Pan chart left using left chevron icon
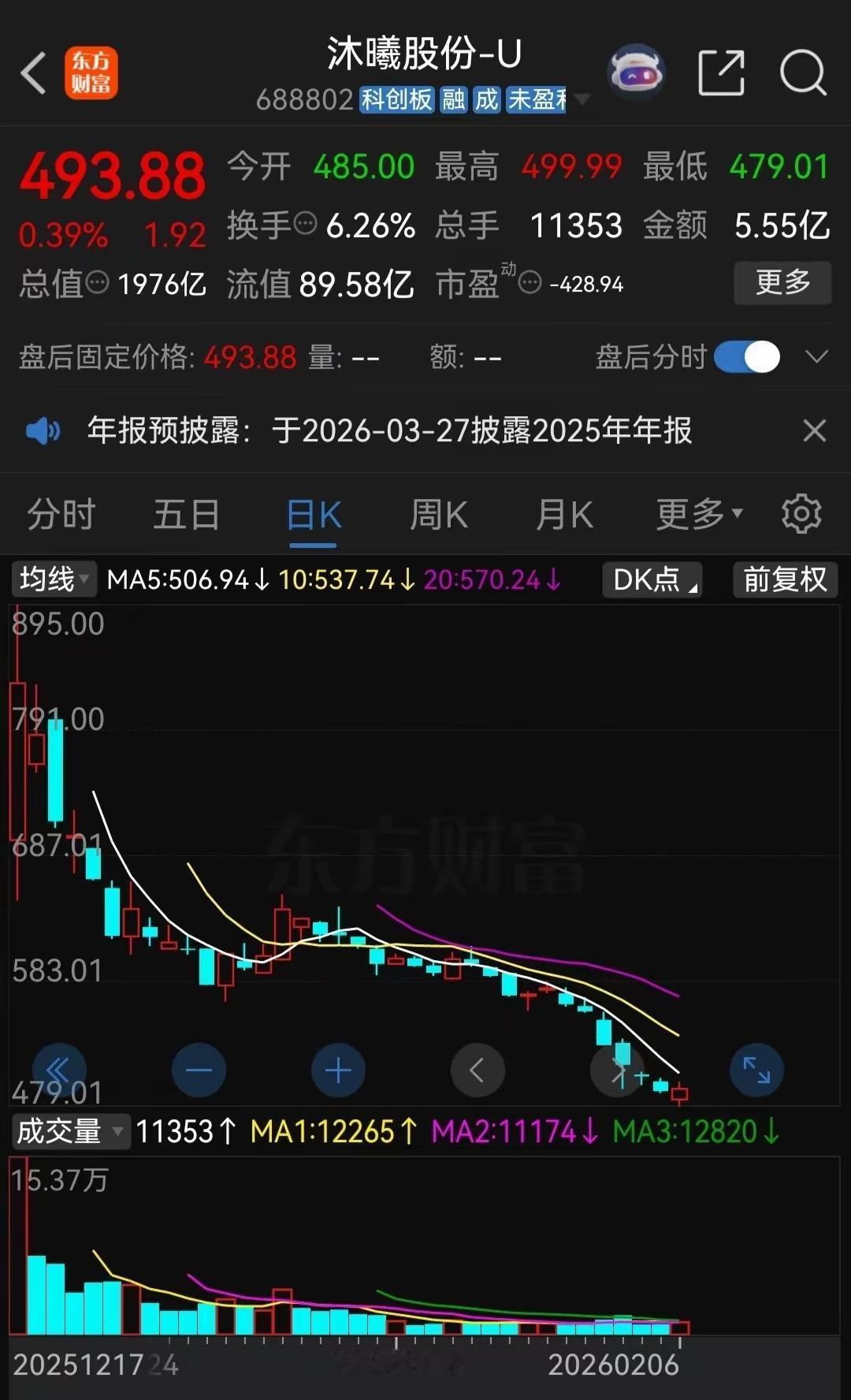This screenshot has height=1400, width=851. pos(478,1070)
